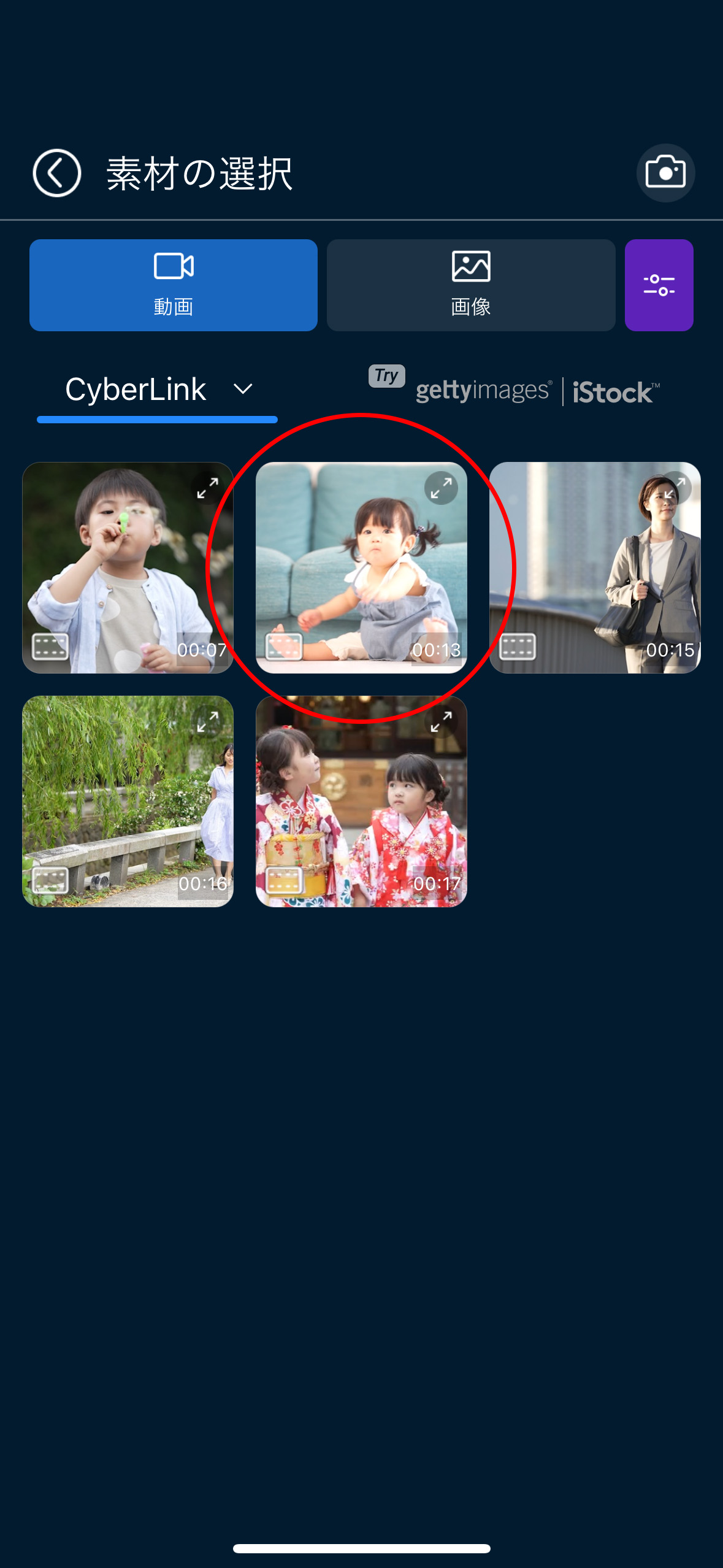The width and height of the screenshot is (723, 1568).
Task: Expand the CyberLink source dropdown
Action: (157, 390)
